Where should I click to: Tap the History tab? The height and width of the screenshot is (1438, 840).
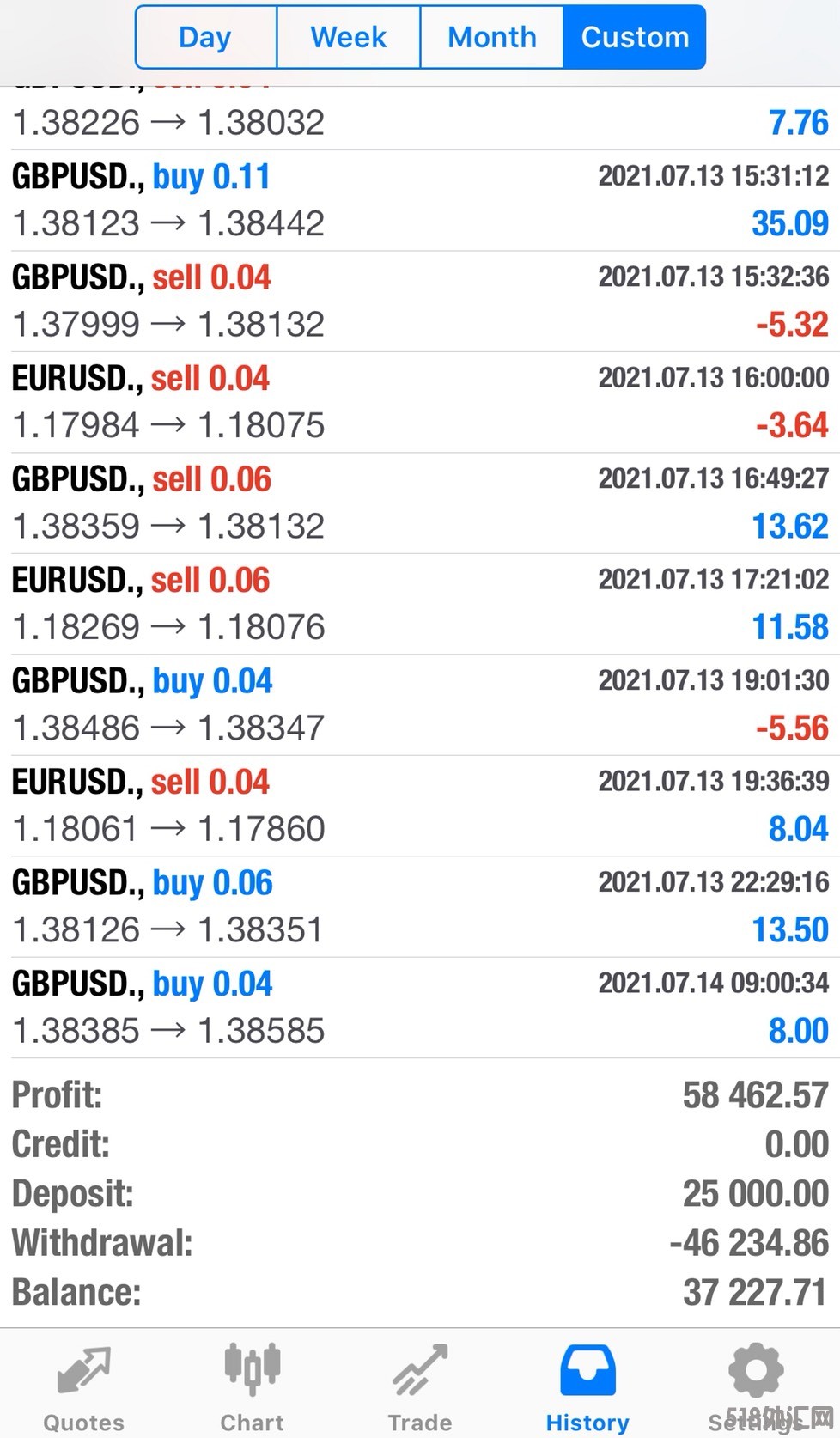click(587, 1388)
